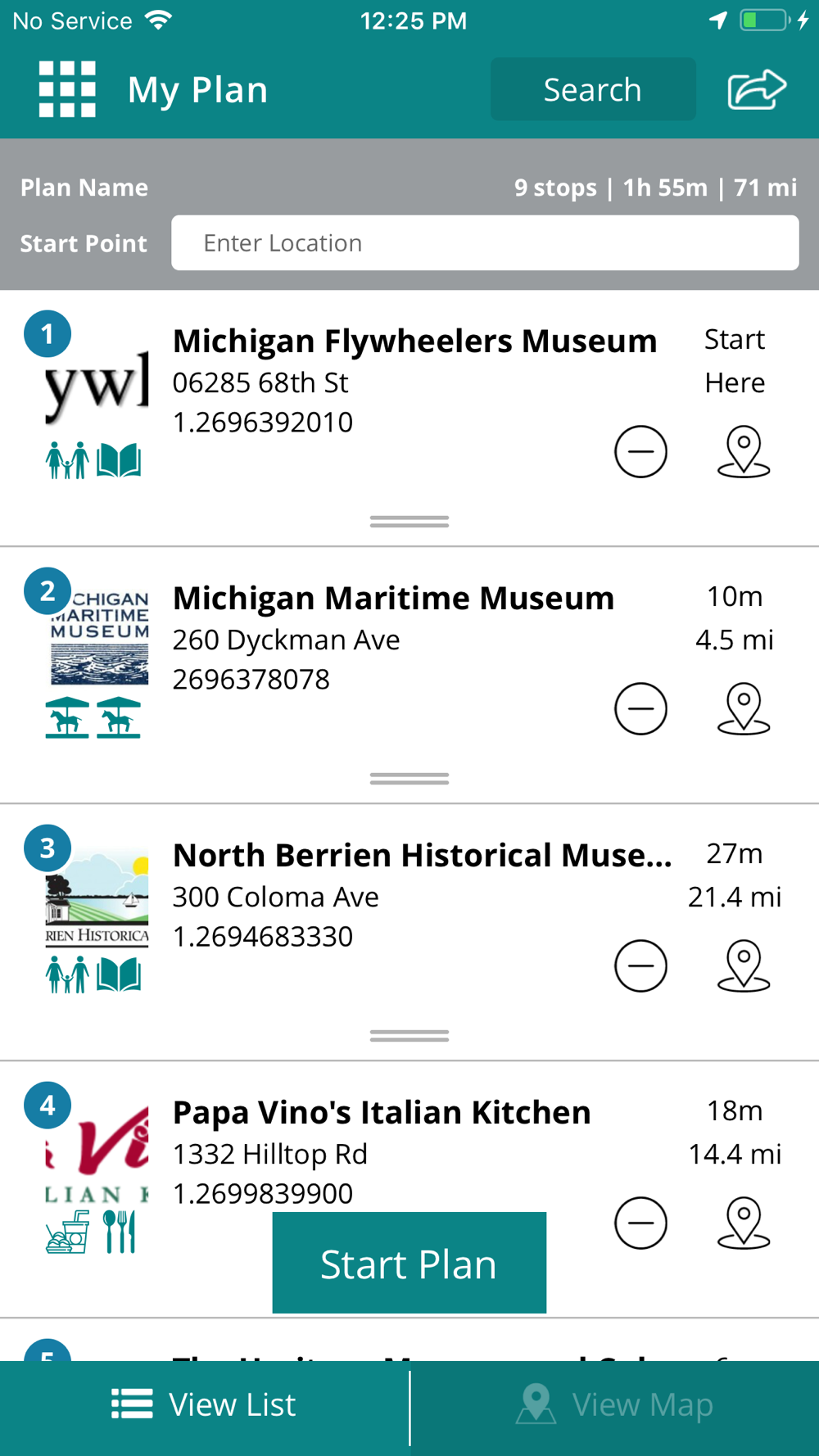Image resolution: width=819 pixels, height=1456 pixels.
Task: Remove Michigan Flywheelers Museum from plan
Action: point(640,451)
